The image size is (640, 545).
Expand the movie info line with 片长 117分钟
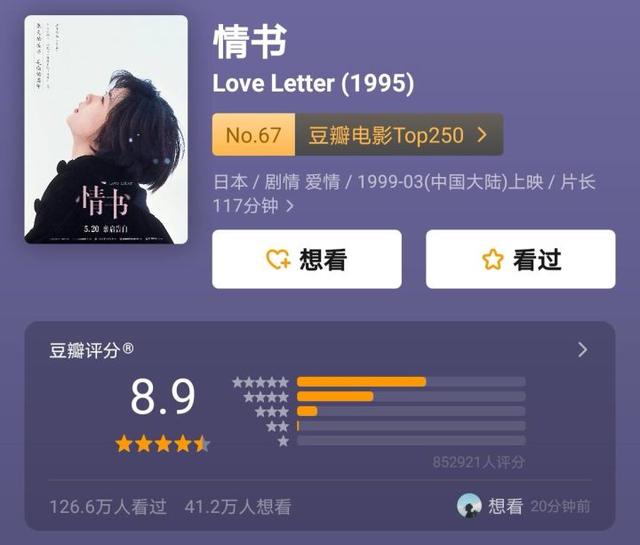click(x=290, y=206)
